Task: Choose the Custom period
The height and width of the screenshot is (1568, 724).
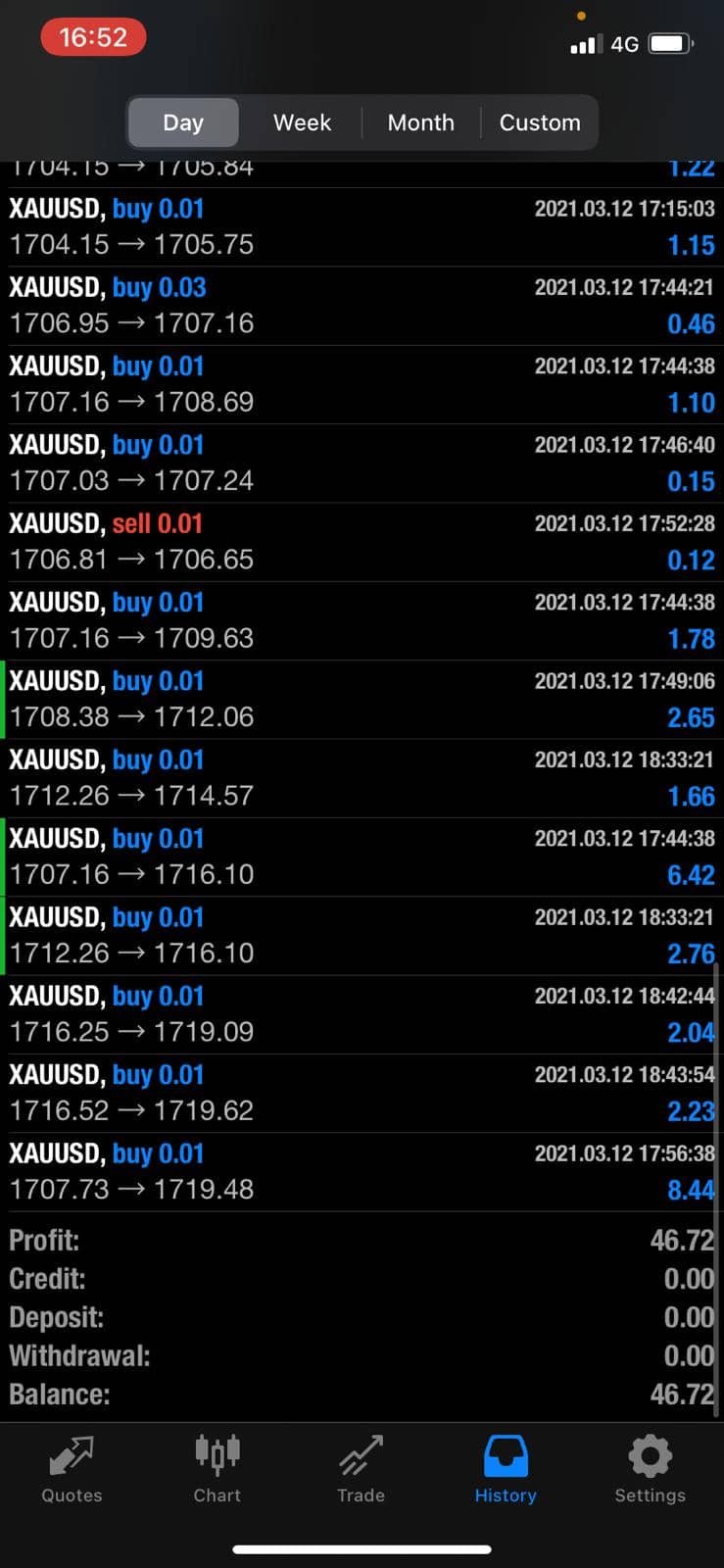Action: [x=540, y=122]
